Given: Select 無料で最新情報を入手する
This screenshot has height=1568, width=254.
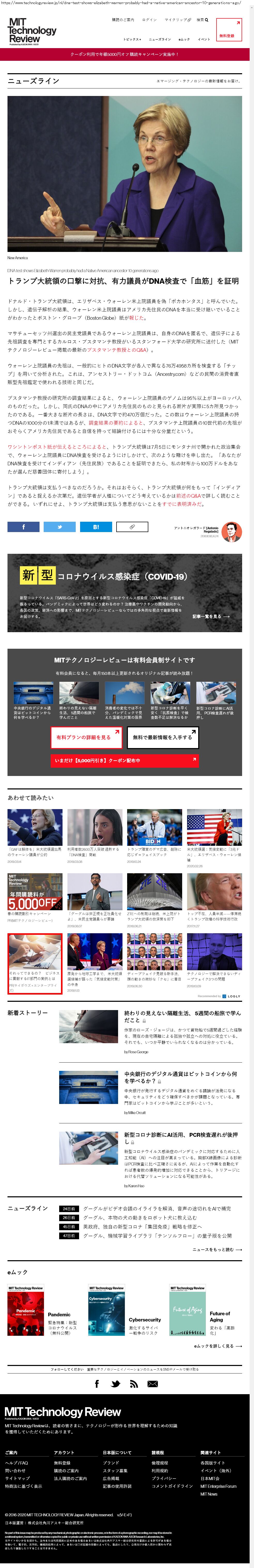Looking at the screenshot, I should click(x=162, y=737).
